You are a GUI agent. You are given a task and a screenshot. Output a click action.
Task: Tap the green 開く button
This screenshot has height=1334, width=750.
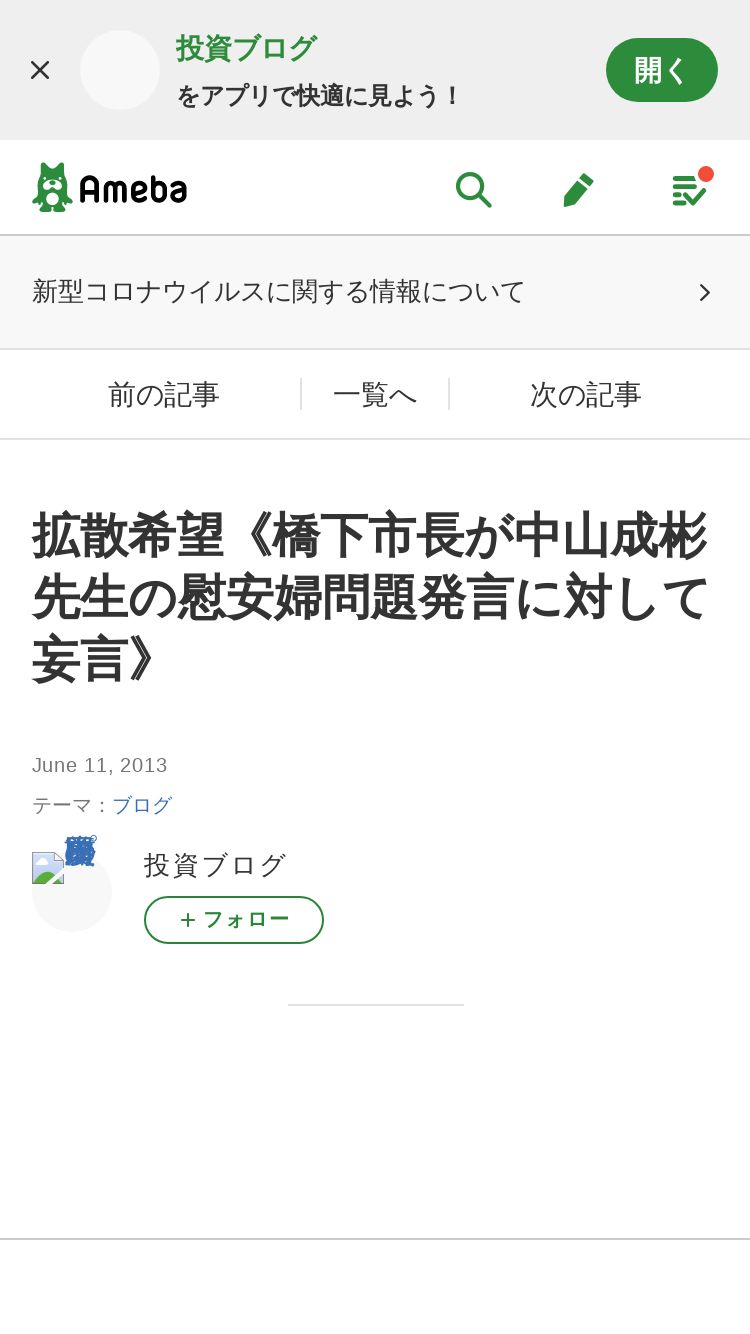(x=661, y=70)
